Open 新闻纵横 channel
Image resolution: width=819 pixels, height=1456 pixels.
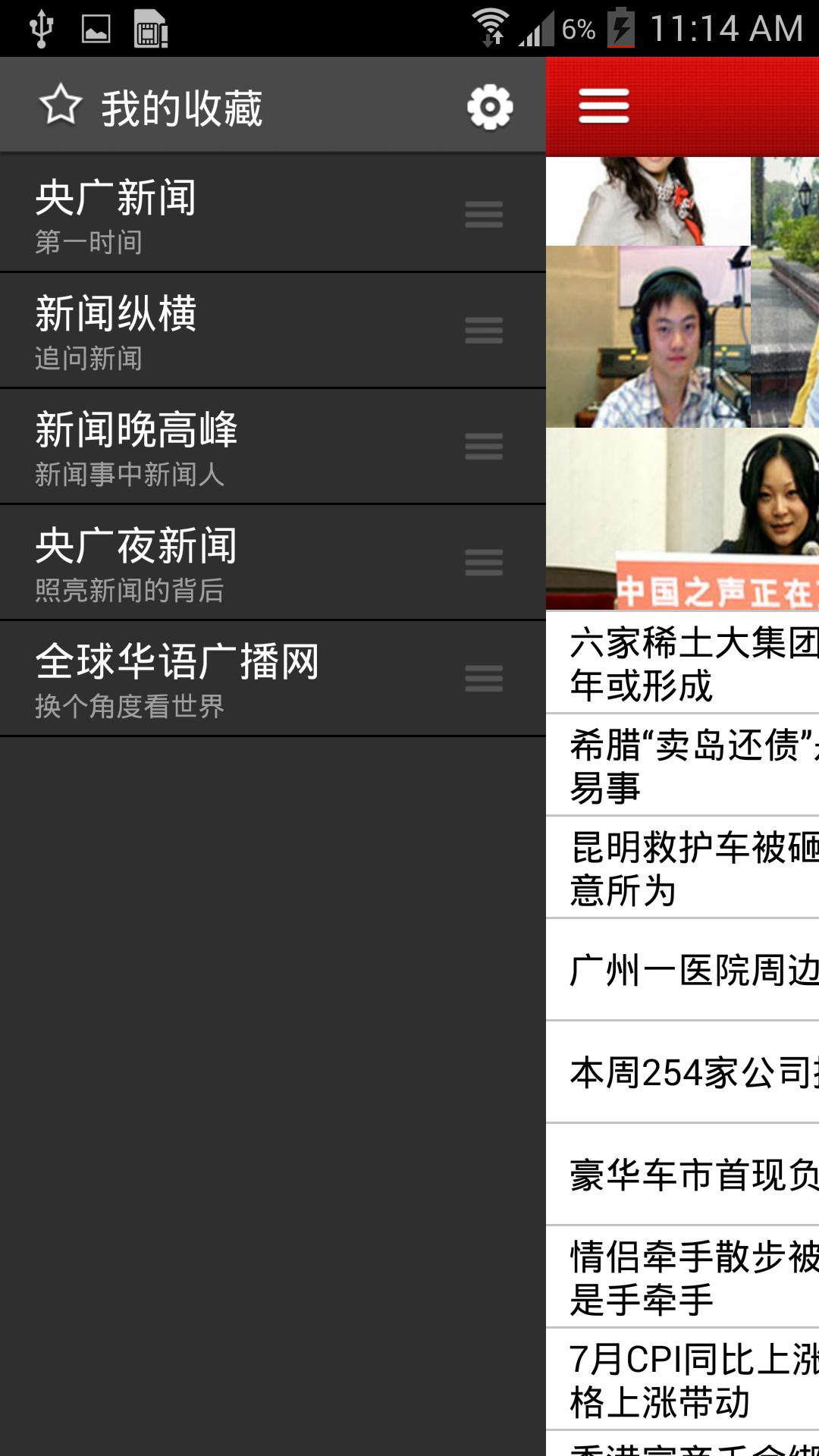[227, 331]
